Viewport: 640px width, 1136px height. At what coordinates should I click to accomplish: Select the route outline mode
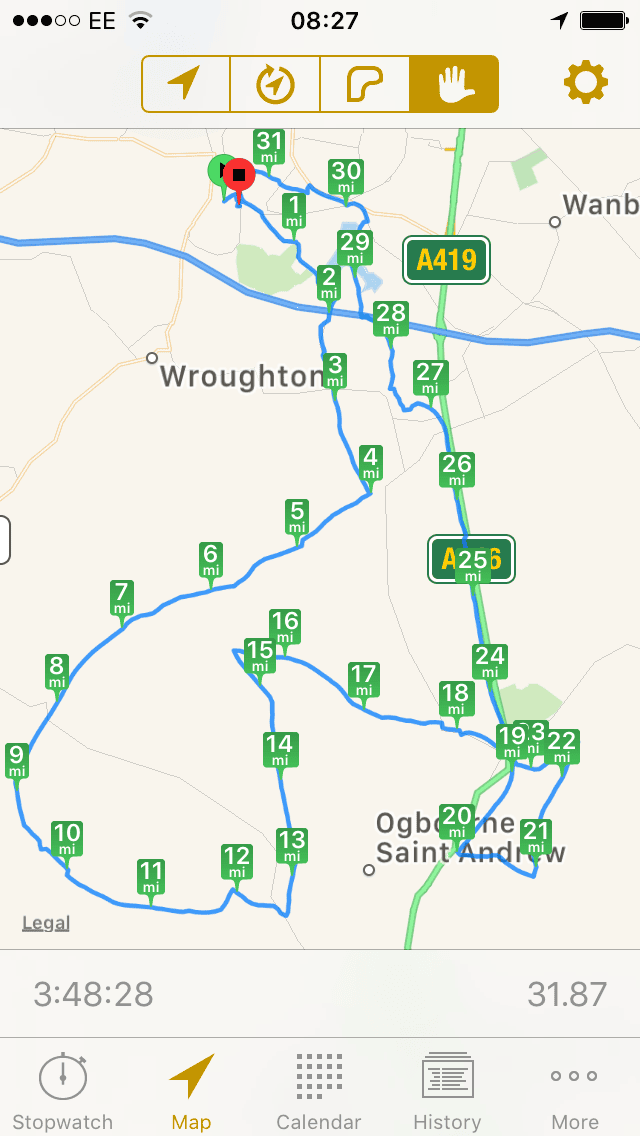pos(364,84)
